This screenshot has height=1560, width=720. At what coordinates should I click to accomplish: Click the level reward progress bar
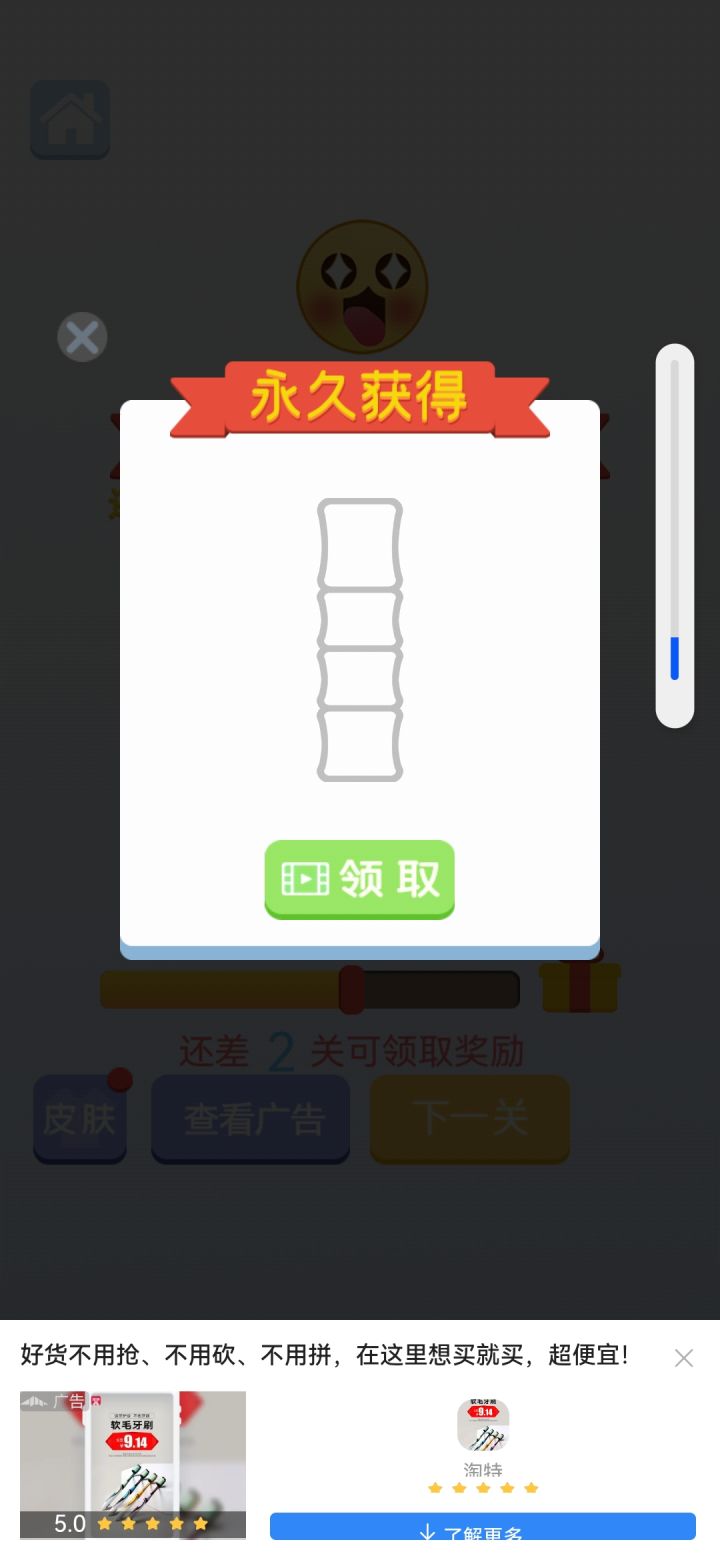pyautogui.click(x=310, y=986)
